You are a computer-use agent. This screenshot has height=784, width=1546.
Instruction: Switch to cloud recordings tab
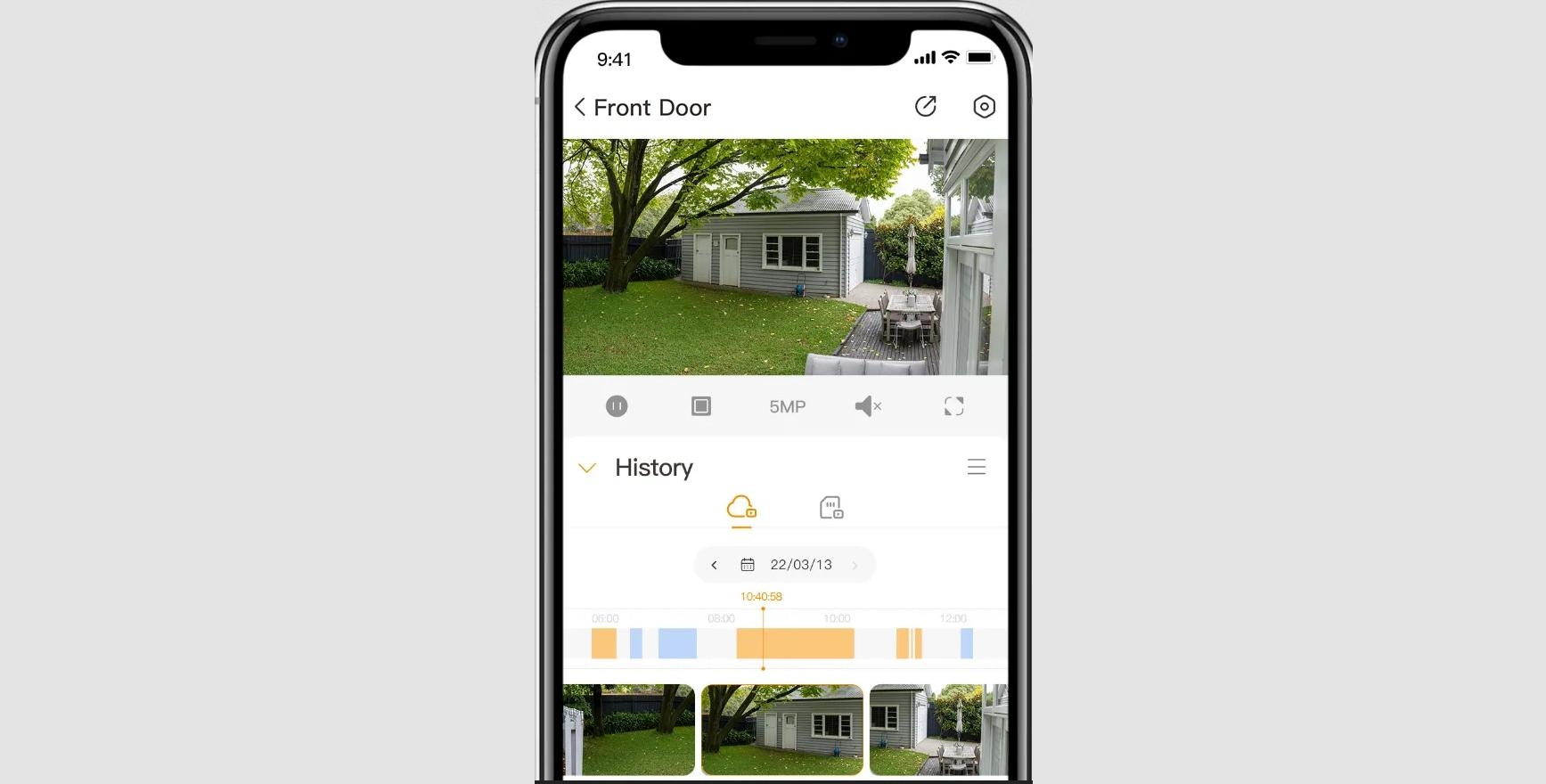741,508
